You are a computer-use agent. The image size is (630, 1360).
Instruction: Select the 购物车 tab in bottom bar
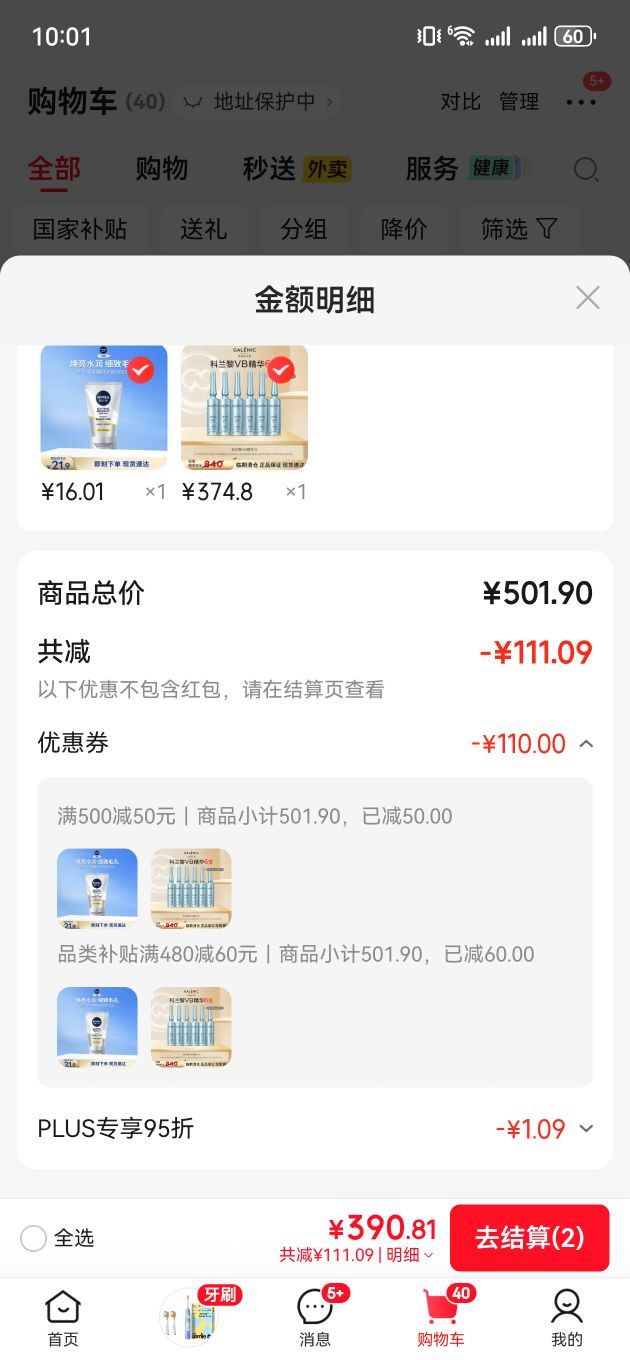tap(441, 1318)
